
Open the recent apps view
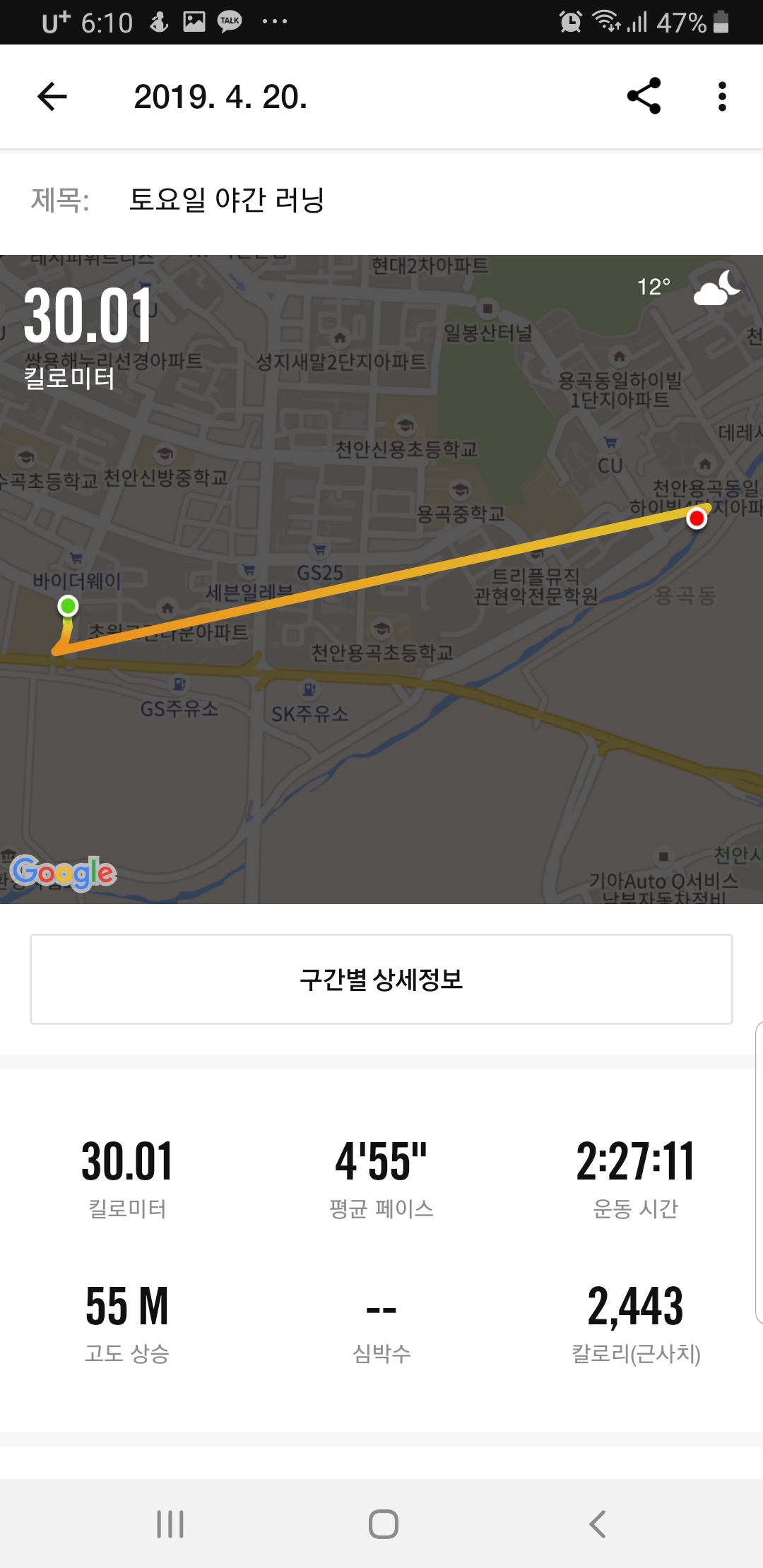point(170,1524)
